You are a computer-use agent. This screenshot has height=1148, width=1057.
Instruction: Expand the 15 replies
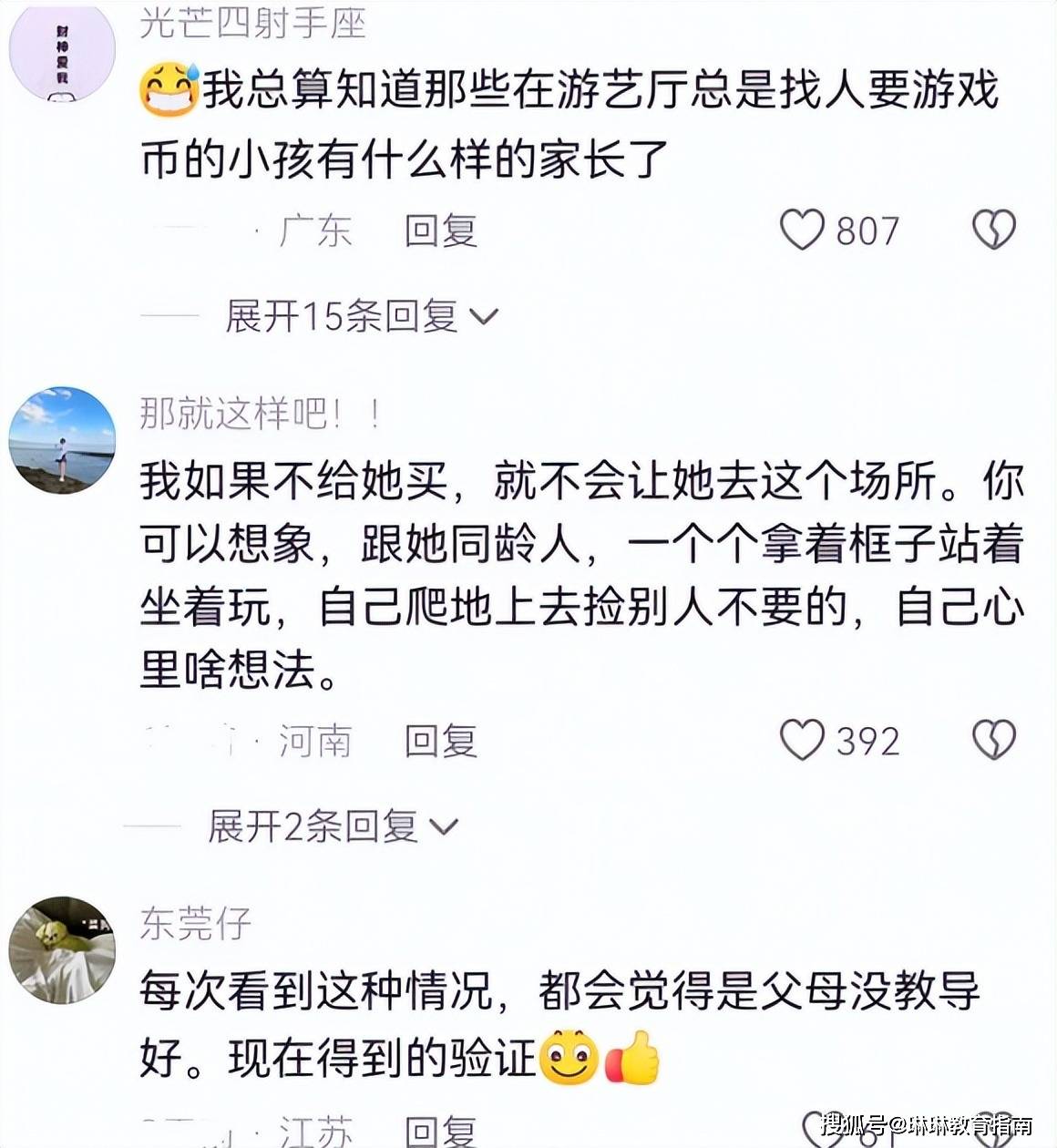361,316
